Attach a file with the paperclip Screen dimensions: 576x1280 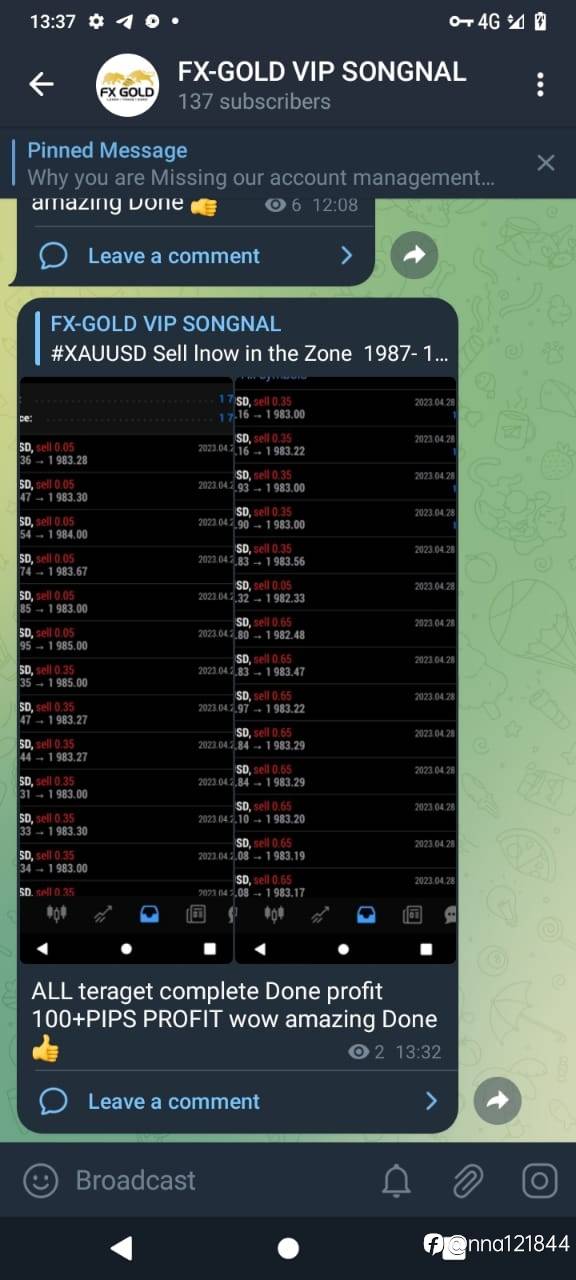click(468, 1181)
